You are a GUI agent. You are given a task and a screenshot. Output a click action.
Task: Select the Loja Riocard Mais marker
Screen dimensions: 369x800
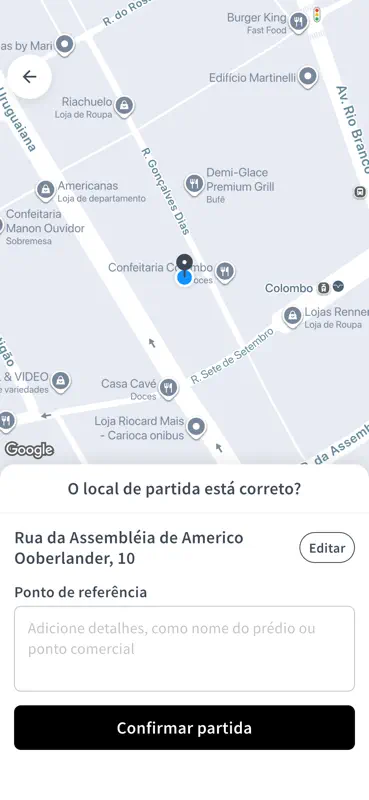[x=196, y=427]
